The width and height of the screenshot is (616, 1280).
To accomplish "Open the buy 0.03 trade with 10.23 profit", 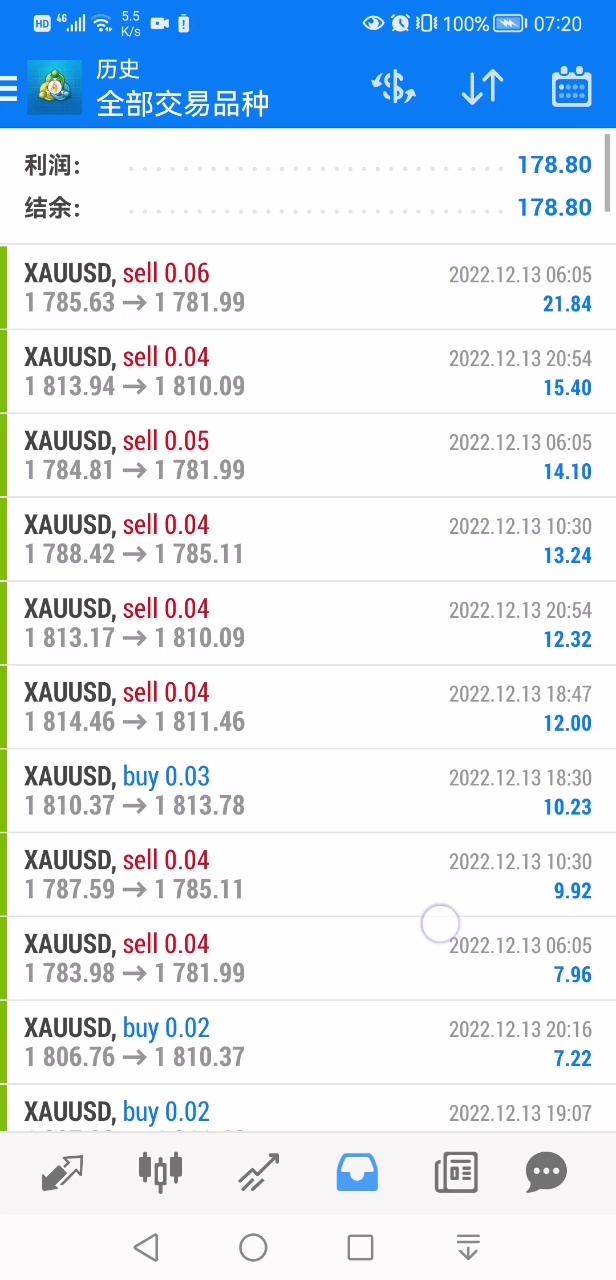I will [308, 792].
